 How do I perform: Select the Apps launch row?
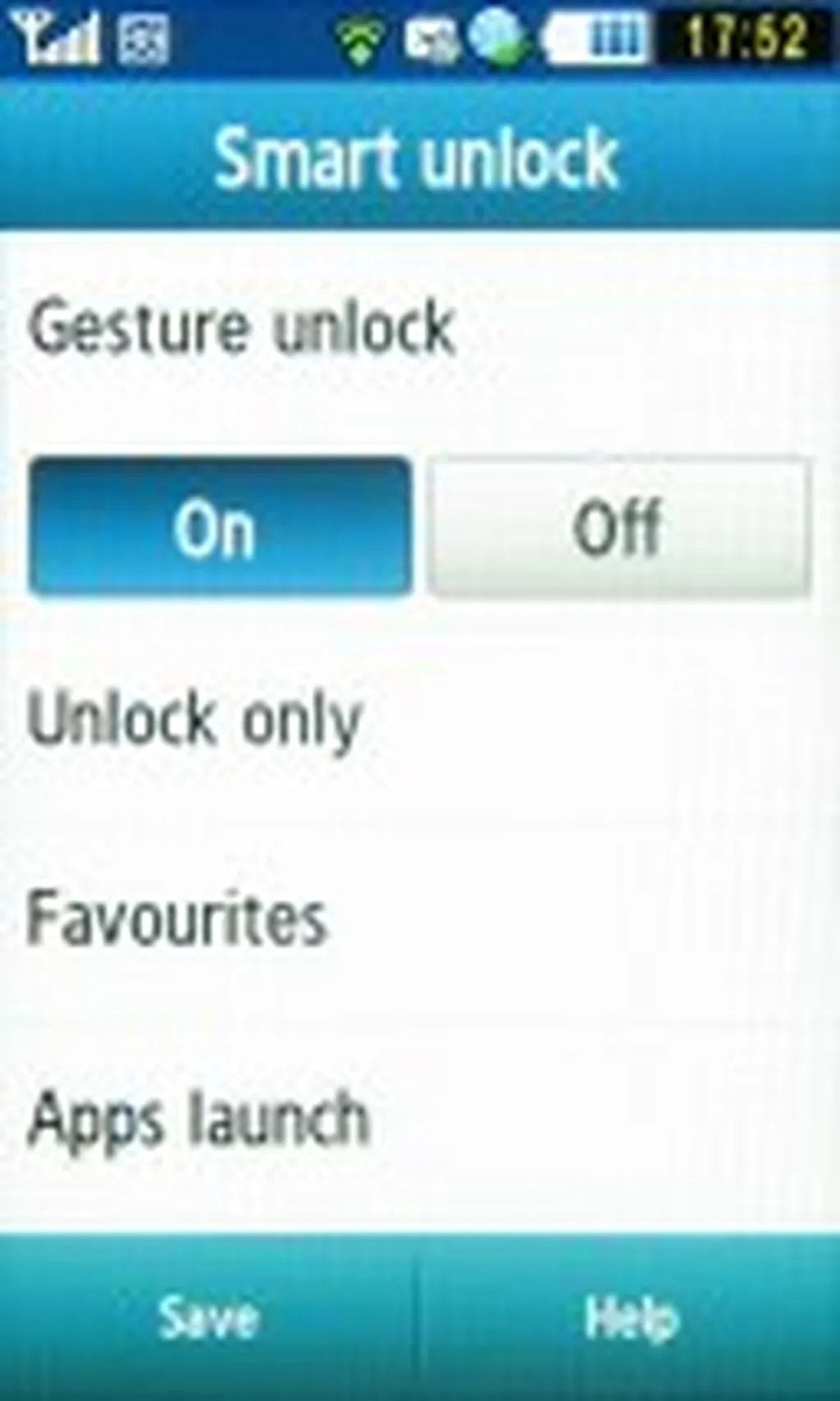(199, 1118)
